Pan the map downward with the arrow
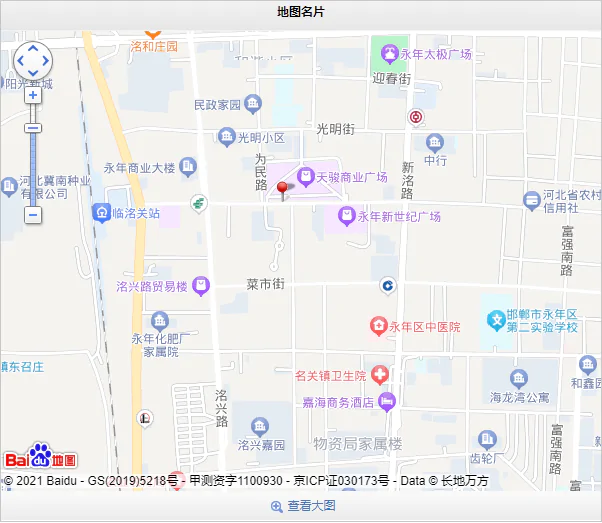The width and height of the screenshot is (602, 523). click(32, 73)
